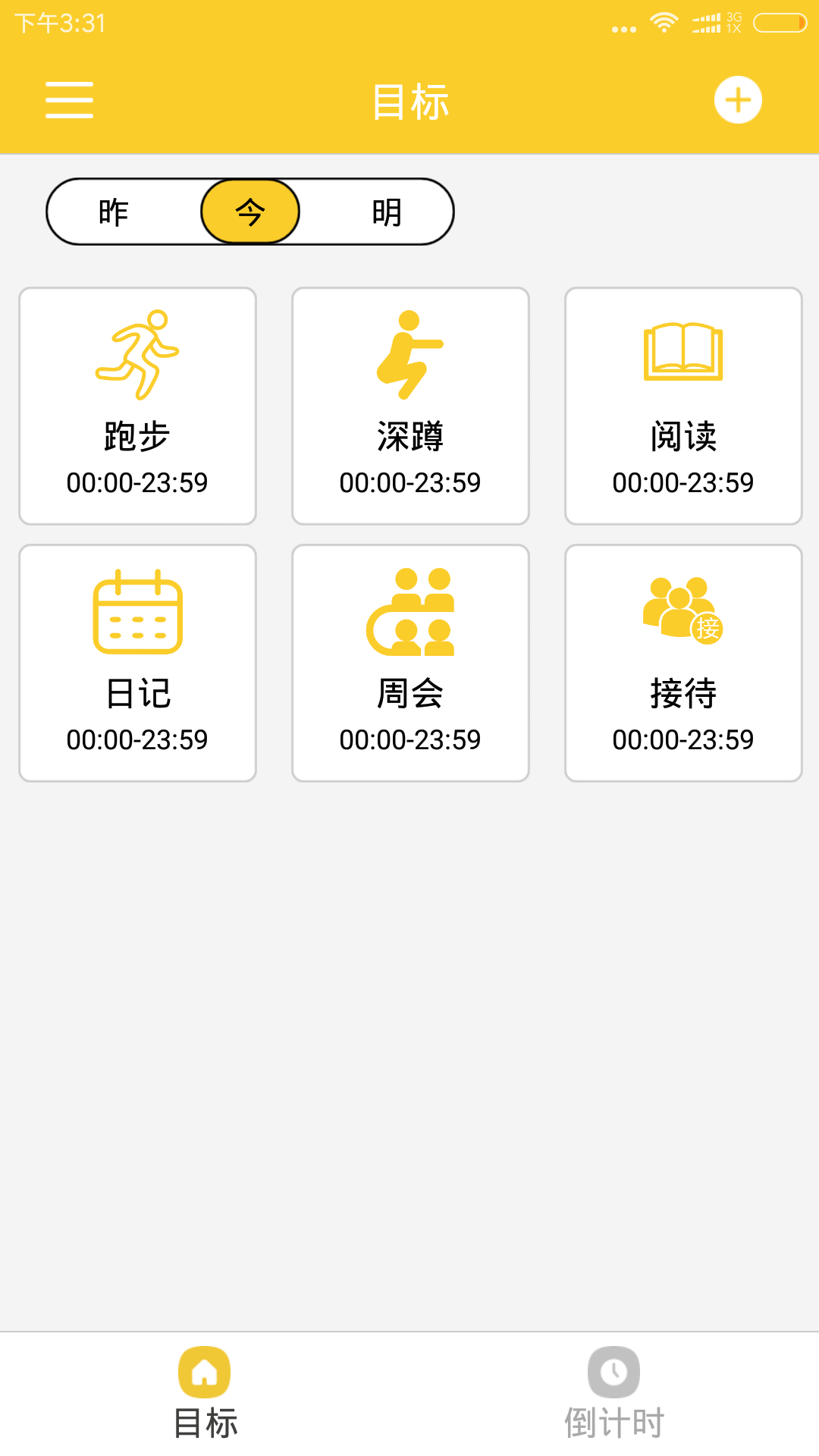Open the 日记 goal card
Viewport: 819px width, 1456px height.
[137, 663]
